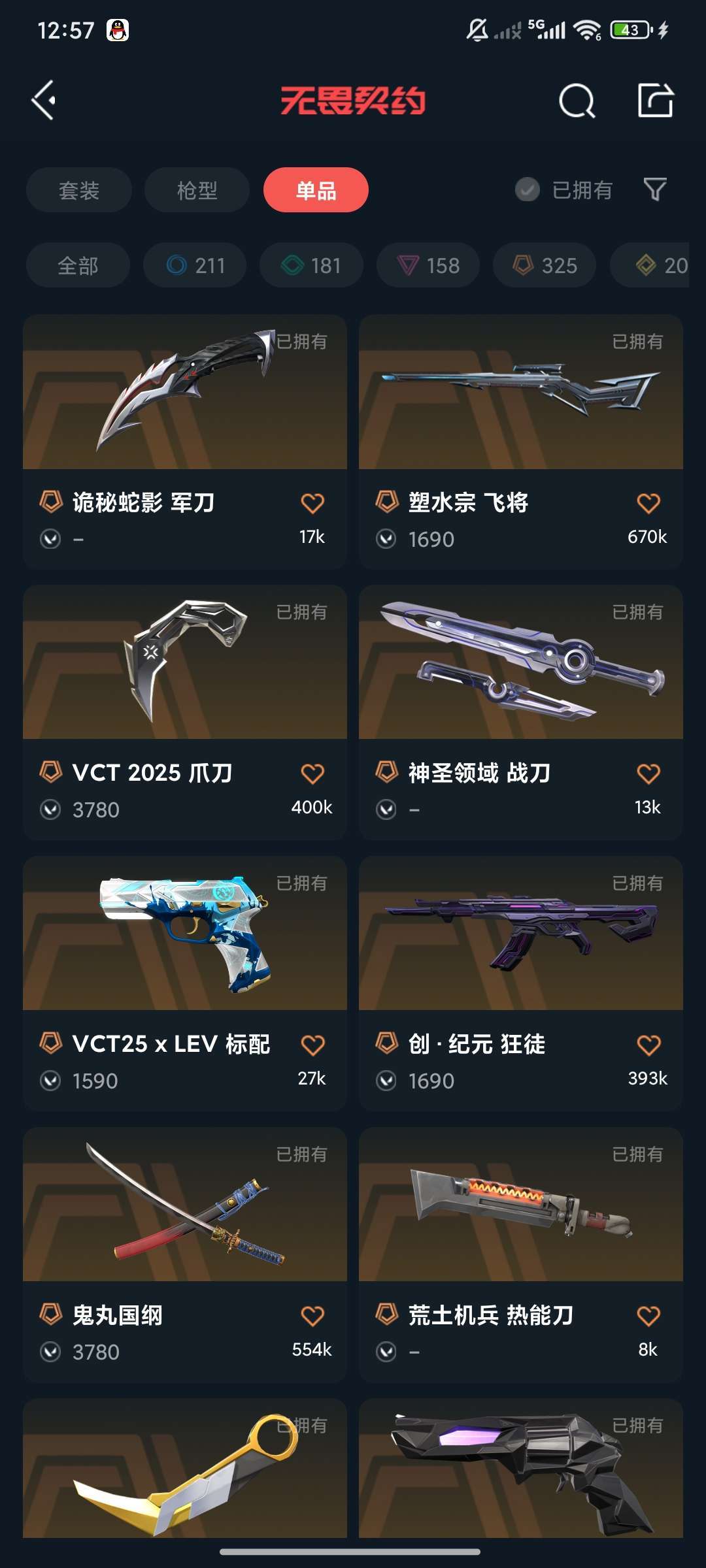This screenshot has height=1568, width=706.
Task: Open the 诡秘蛇影 军刀 skin card
Action: (x=185, y=442)
